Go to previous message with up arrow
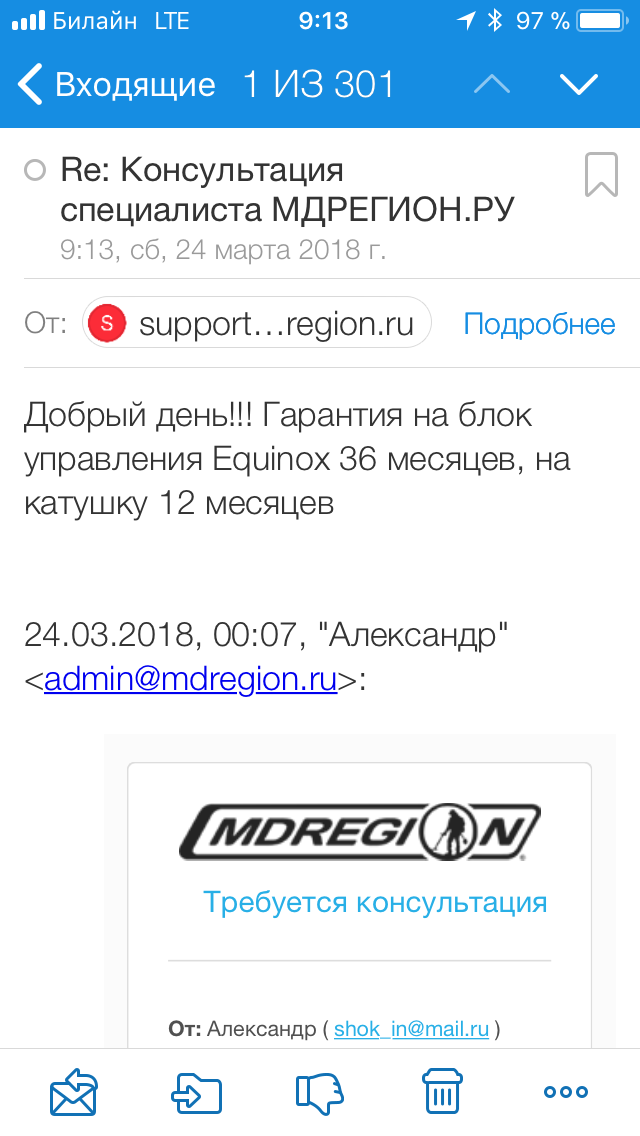Screen dimensions: 640x1136 (491, 85)
